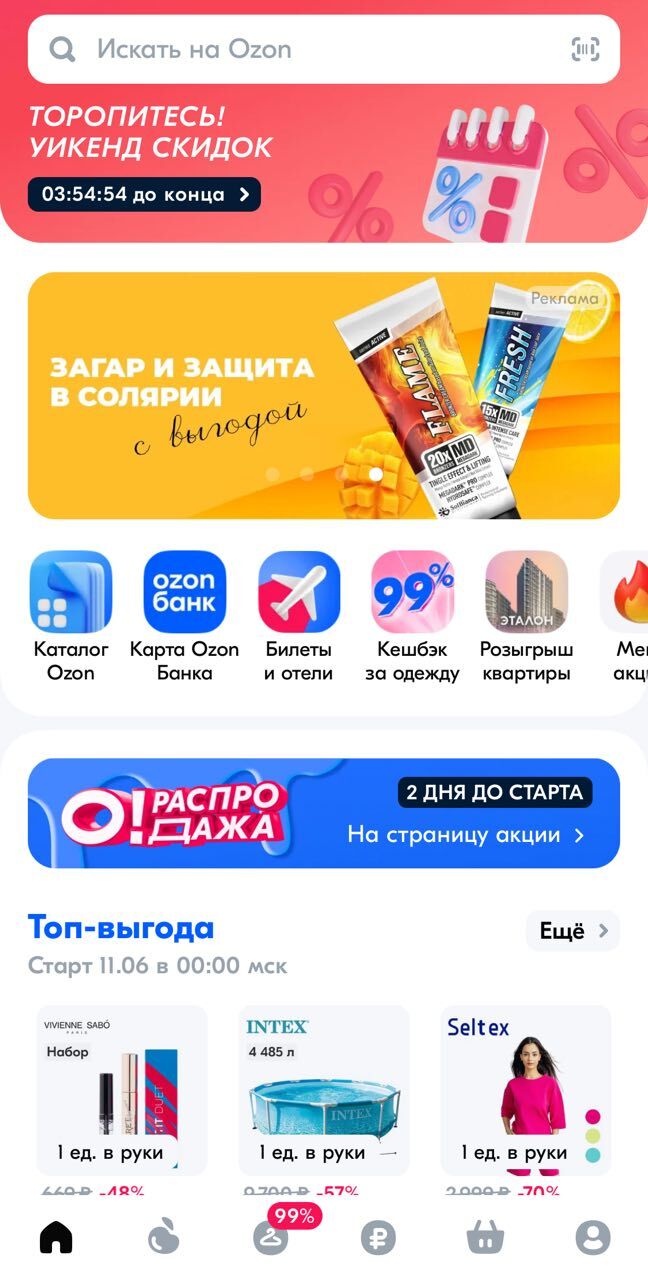Screen dimensions: 648x1280
Task: Open the weekend sale countdown timer
Action: (x=144, y=194)
